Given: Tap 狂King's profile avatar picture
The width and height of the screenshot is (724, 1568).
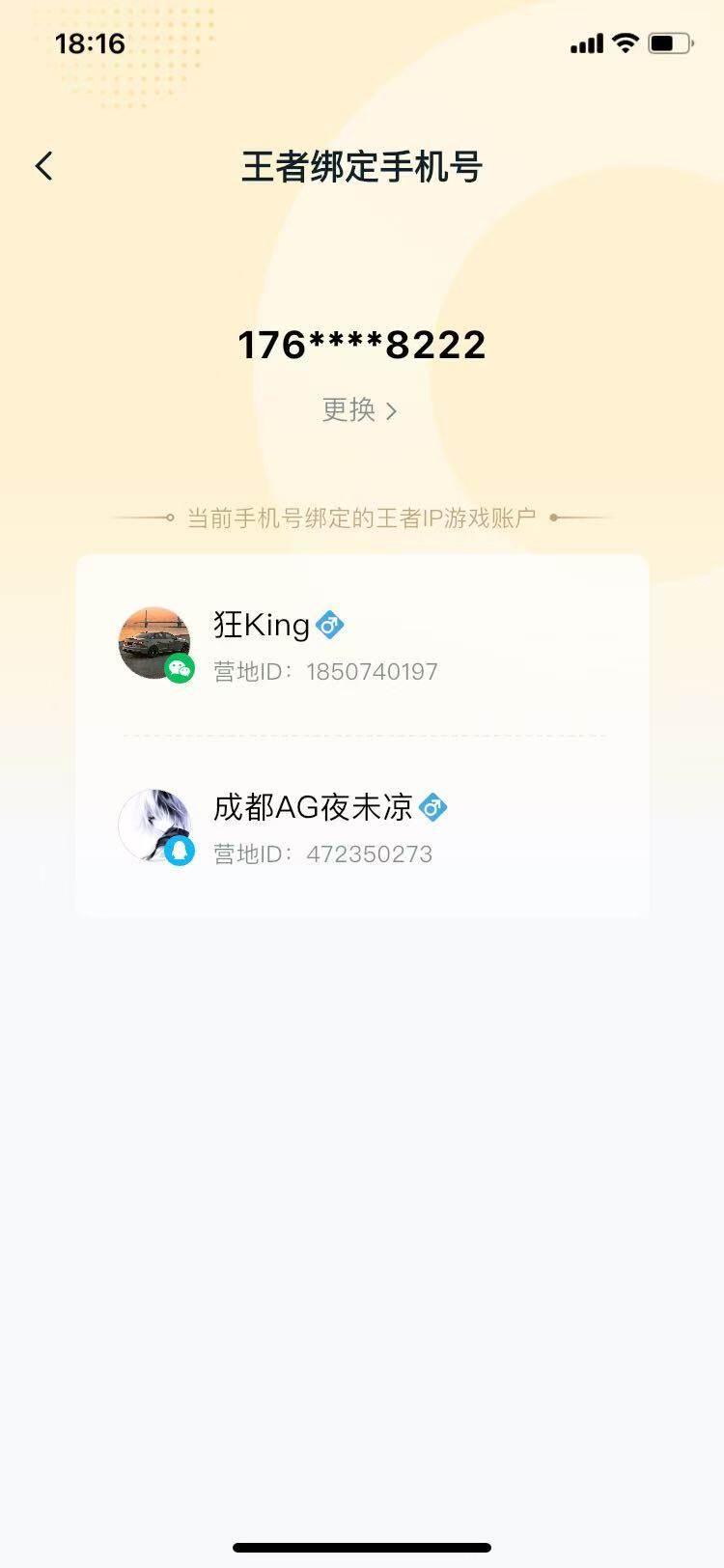Looking at the screenshot, I should [x=154, y=642].
